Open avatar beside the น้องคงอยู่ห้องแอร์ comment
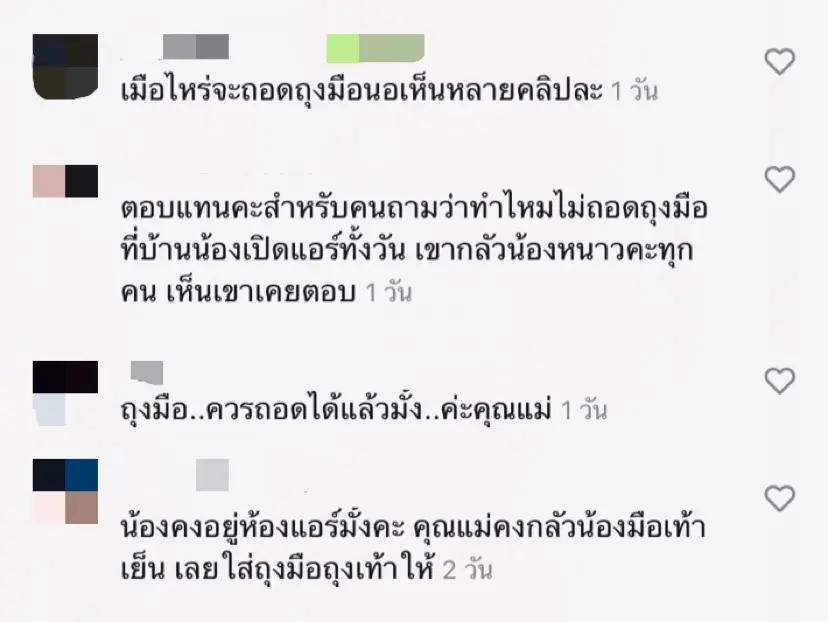This screenshot has width=828, height=622. click(65, 492)
